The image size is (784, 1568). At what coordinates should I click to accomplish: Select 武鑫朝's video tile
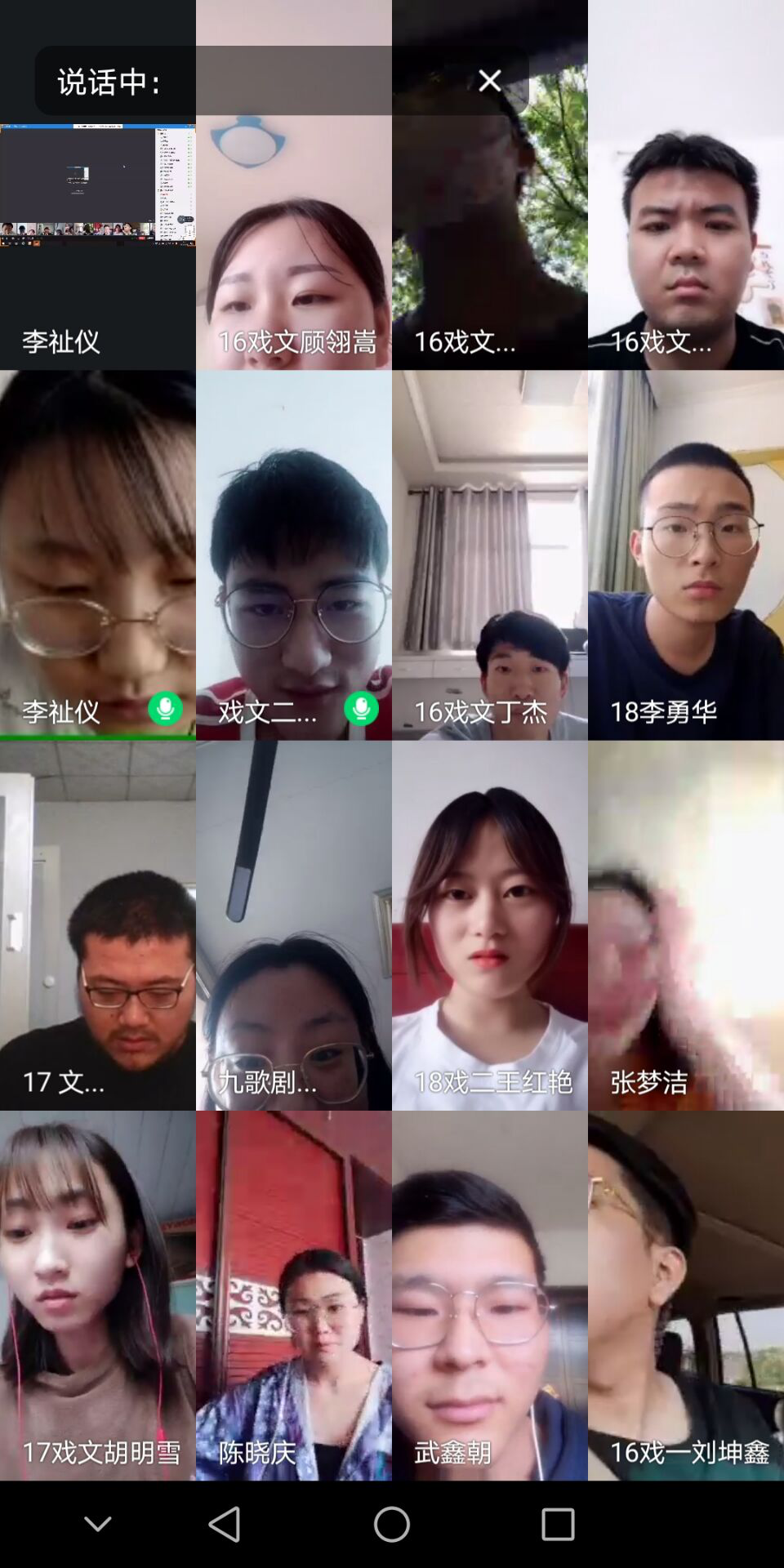click(x=489, y=1295)
